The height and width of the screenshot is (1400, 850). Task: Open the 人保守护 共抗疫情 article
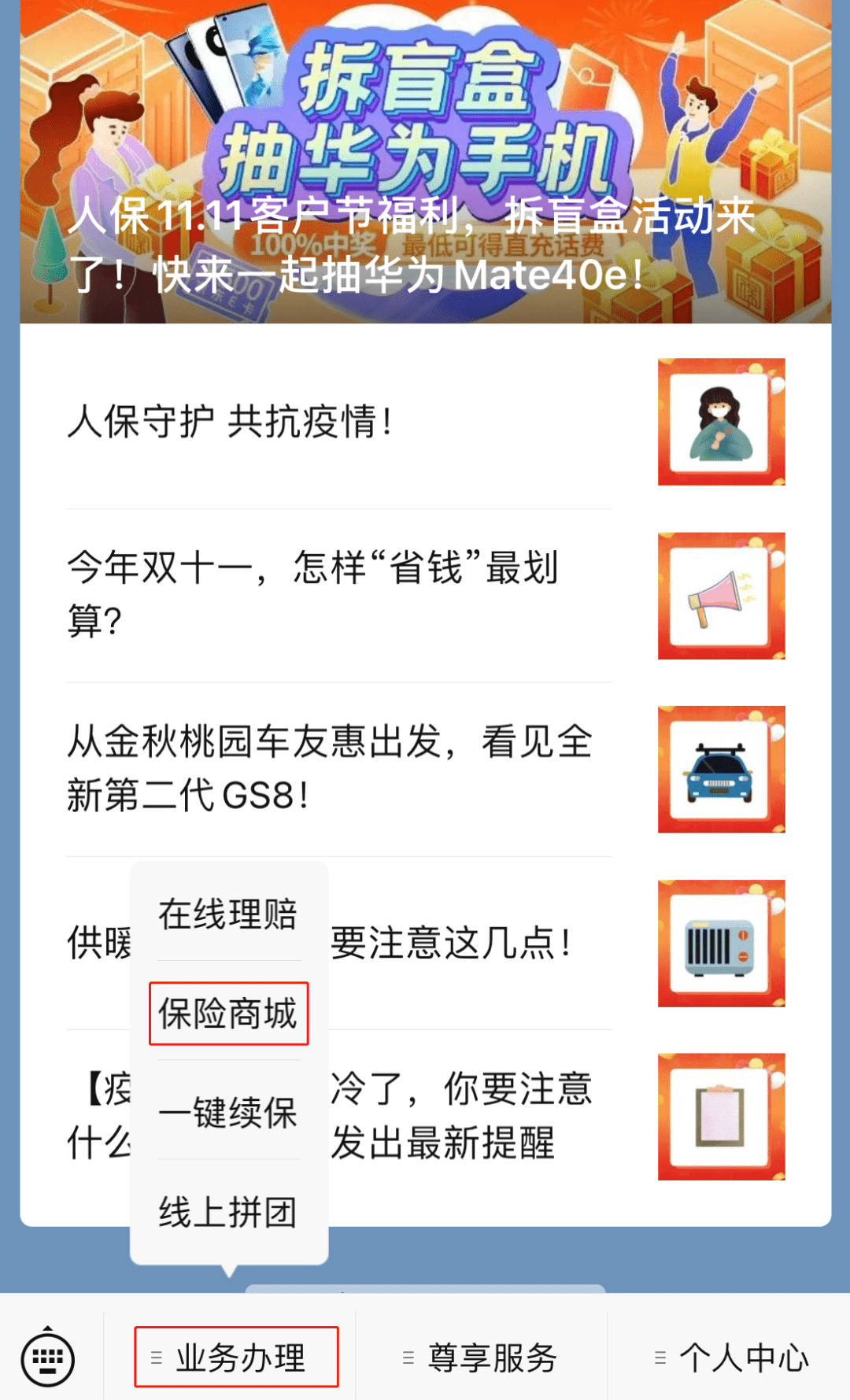click(x=232, y=422)
